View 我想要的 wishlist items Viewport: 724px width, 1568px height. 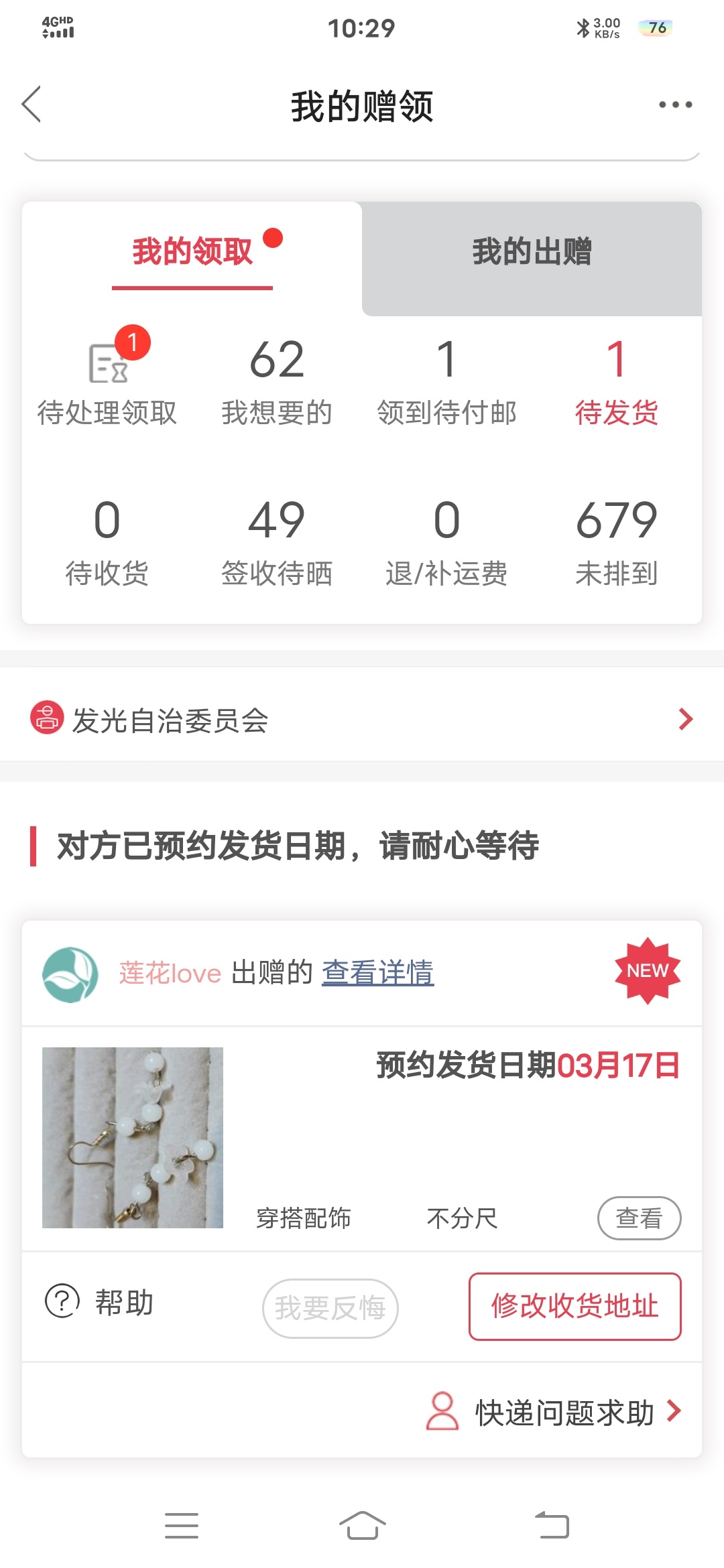[277, 382]
